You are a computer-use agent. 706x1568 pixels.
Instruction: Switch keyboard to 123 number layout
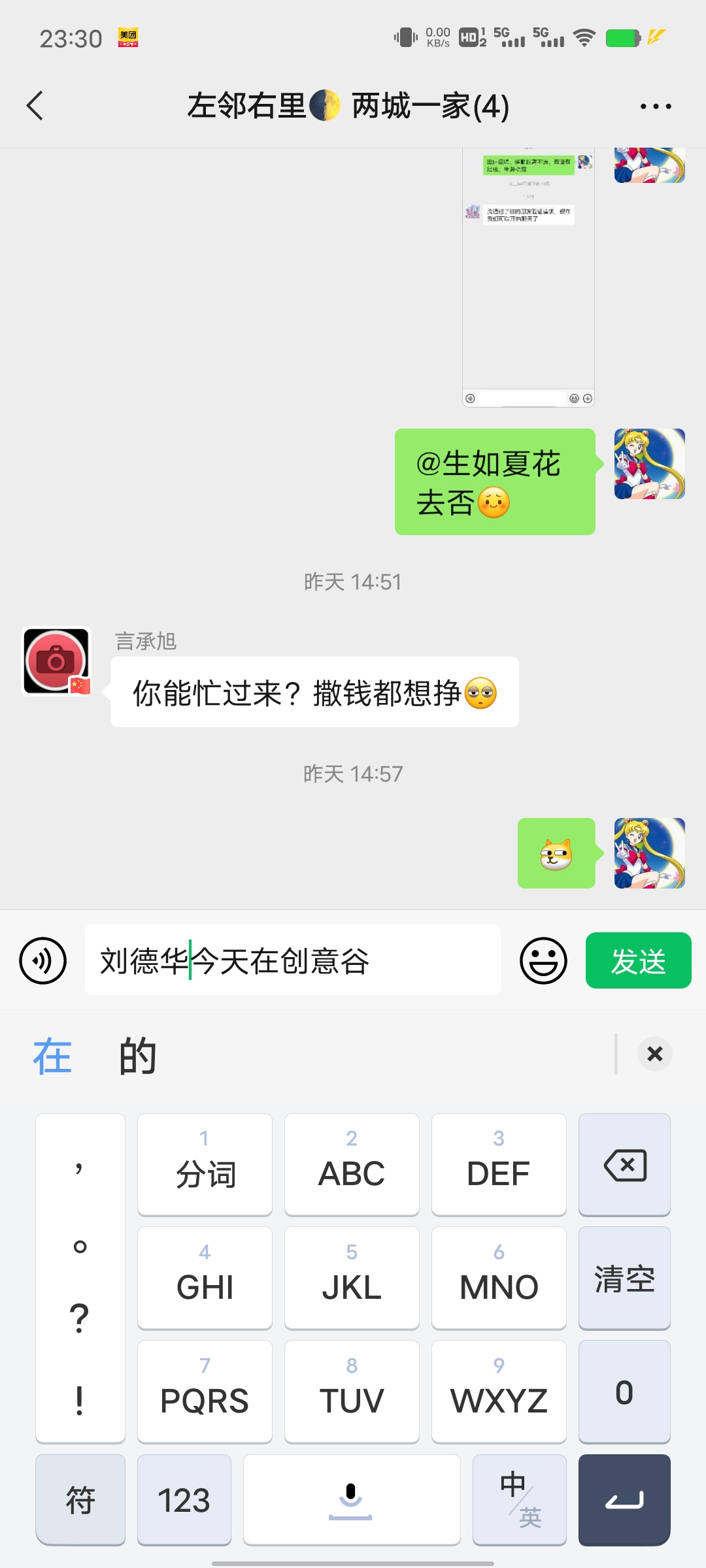pyautogui.click(x=184, y=1499)
